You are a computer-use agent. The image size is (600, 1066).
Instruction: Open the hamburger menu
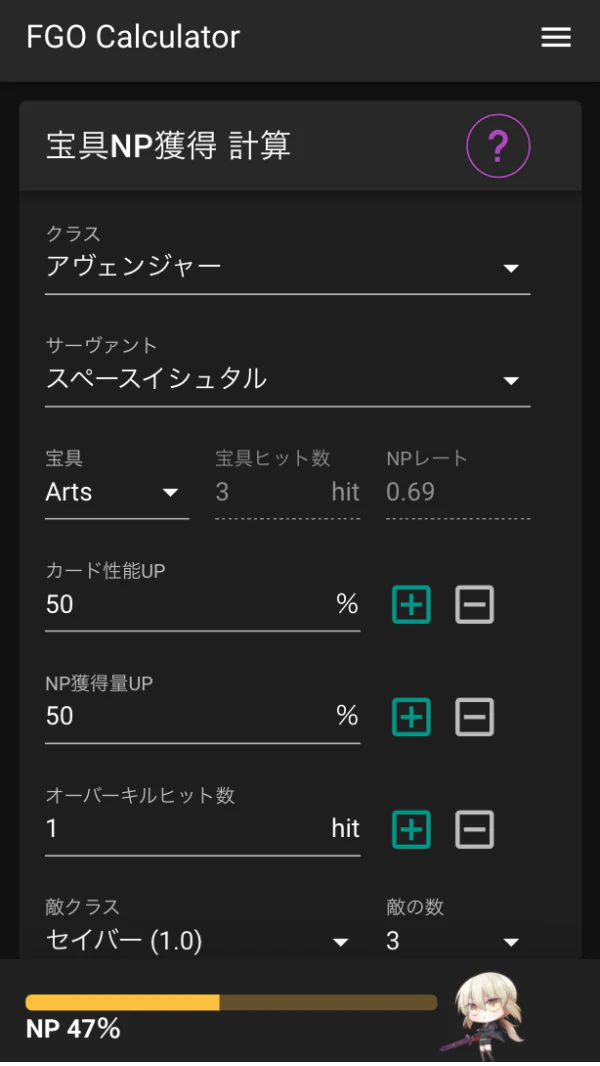[556, 38]
